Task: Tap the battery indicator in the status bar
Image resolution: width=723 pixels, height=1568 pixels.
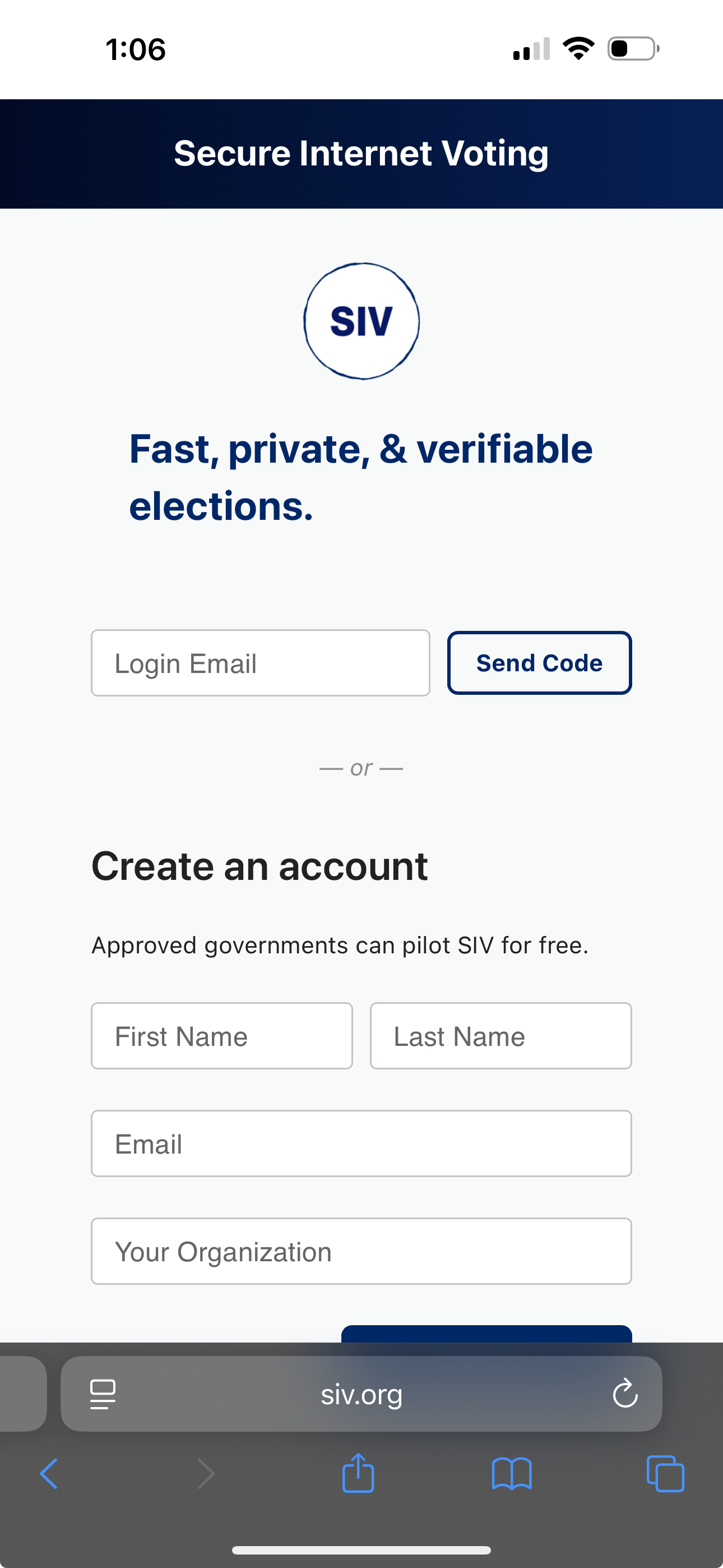Action: tap(630, 49)
